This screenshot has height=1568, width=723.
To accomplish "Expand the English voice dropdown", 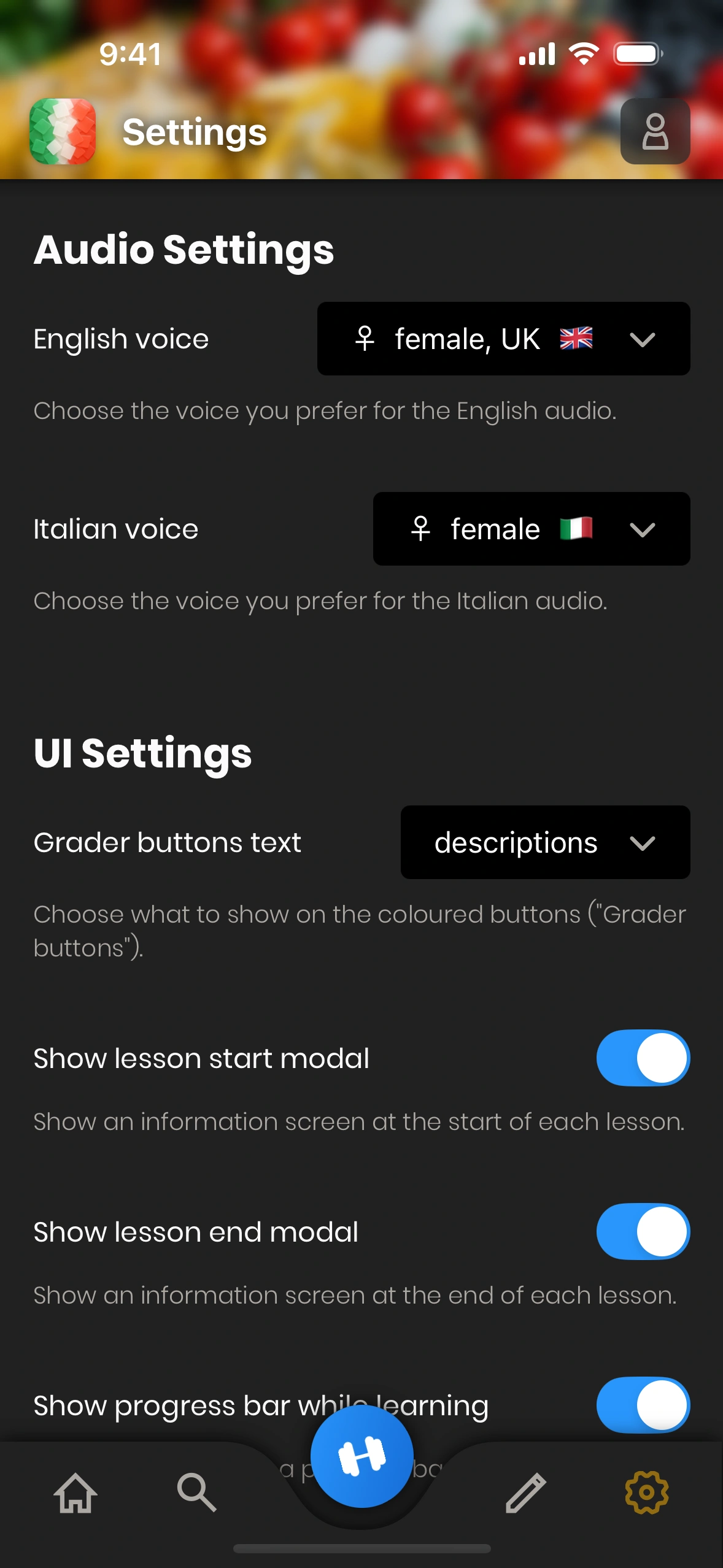I will click(503, 339).
